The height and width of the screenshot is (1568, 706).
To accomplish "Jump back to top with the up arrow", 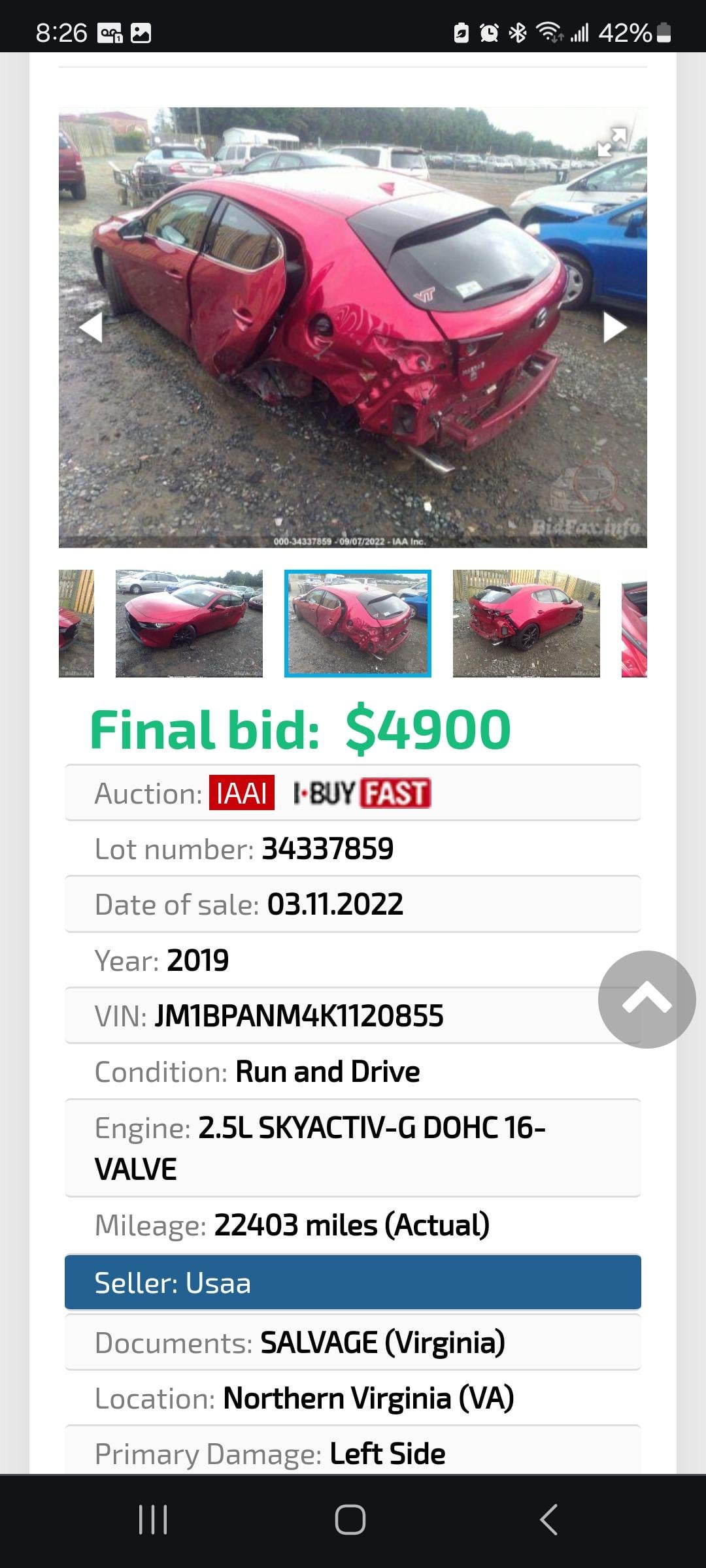I will tap(647, 999).
